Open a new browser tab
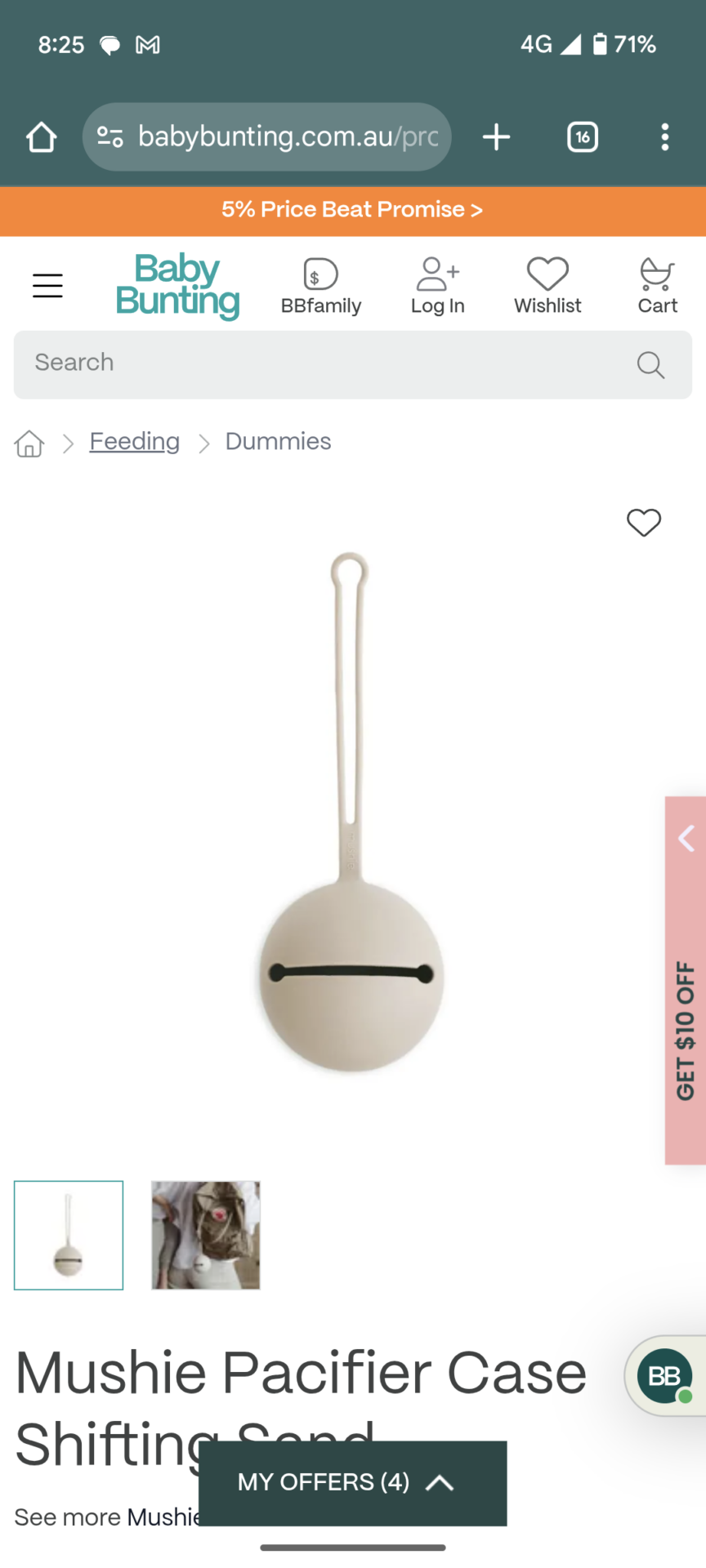Screen dimensions: 706x1568 [x=496, y=137]
